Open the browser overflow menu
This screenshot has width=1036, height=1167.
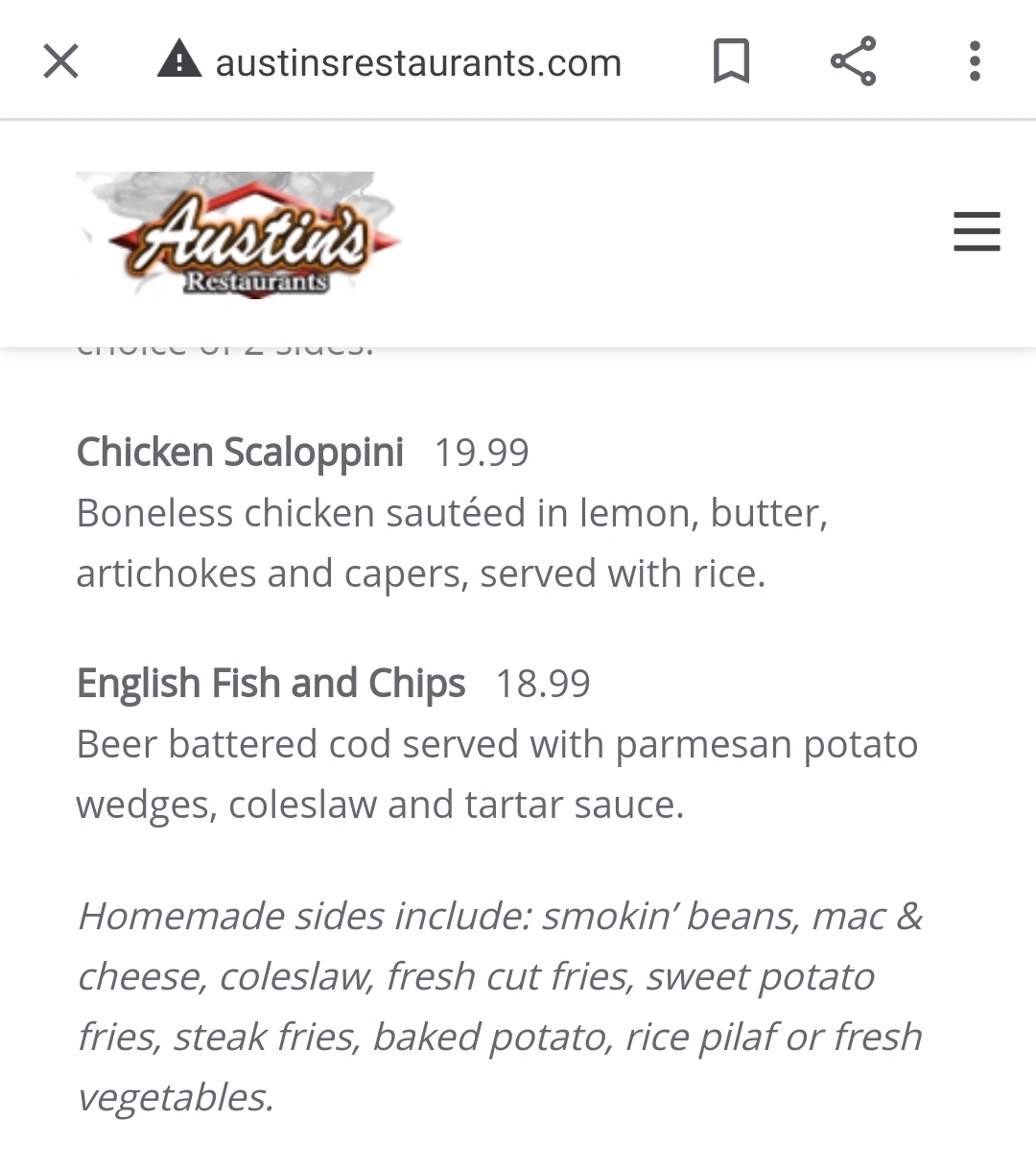click(x=975, y=61)
